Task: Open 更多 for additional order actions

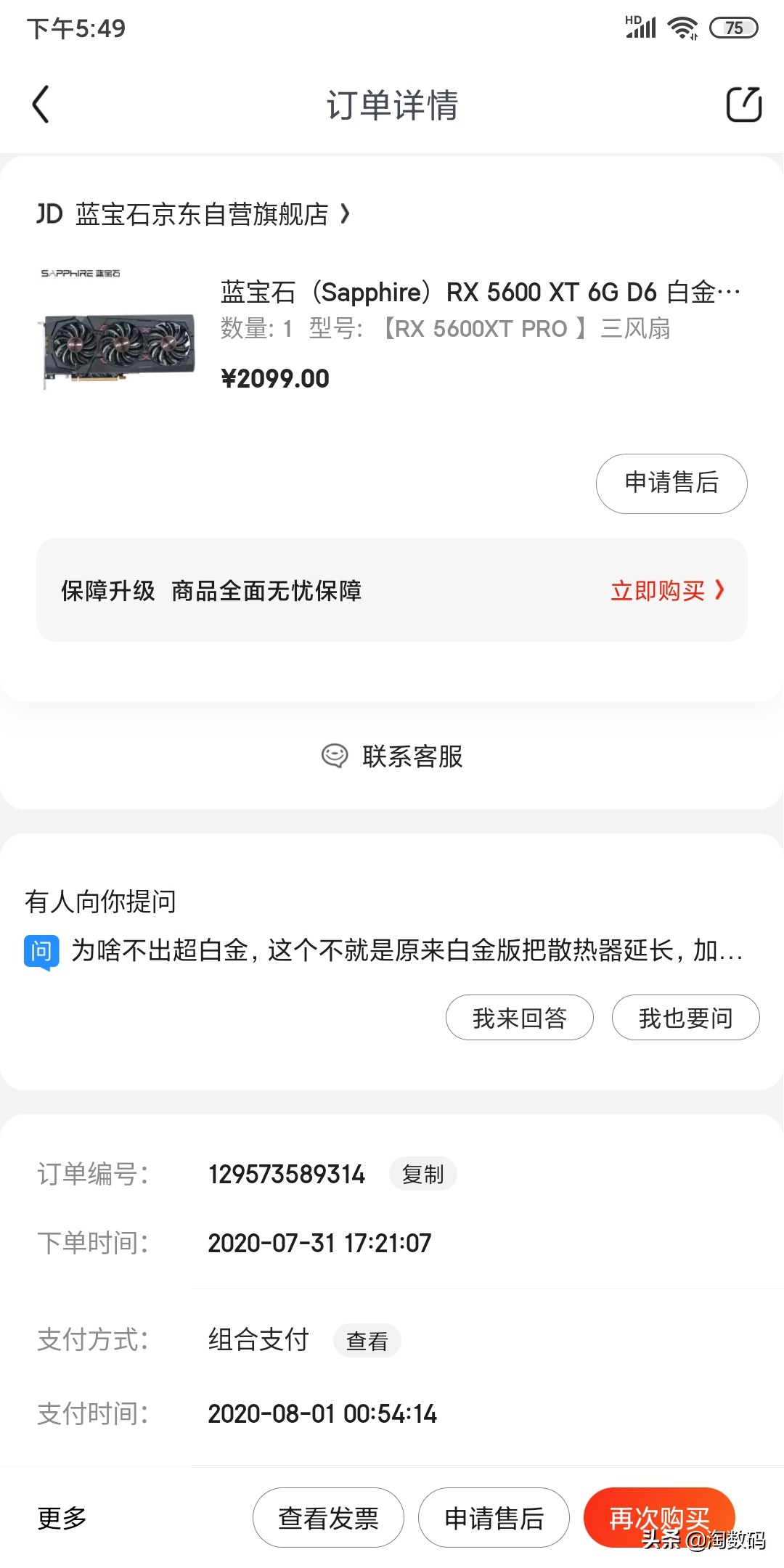Action: pos(62,1518)
